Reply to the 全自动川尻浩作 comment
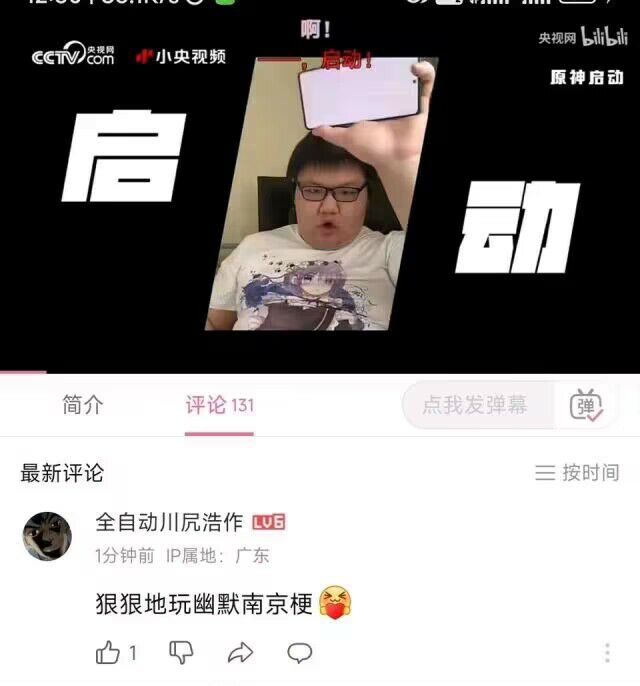Viewport: 640px width, 686px height. (x=300, y=653)
